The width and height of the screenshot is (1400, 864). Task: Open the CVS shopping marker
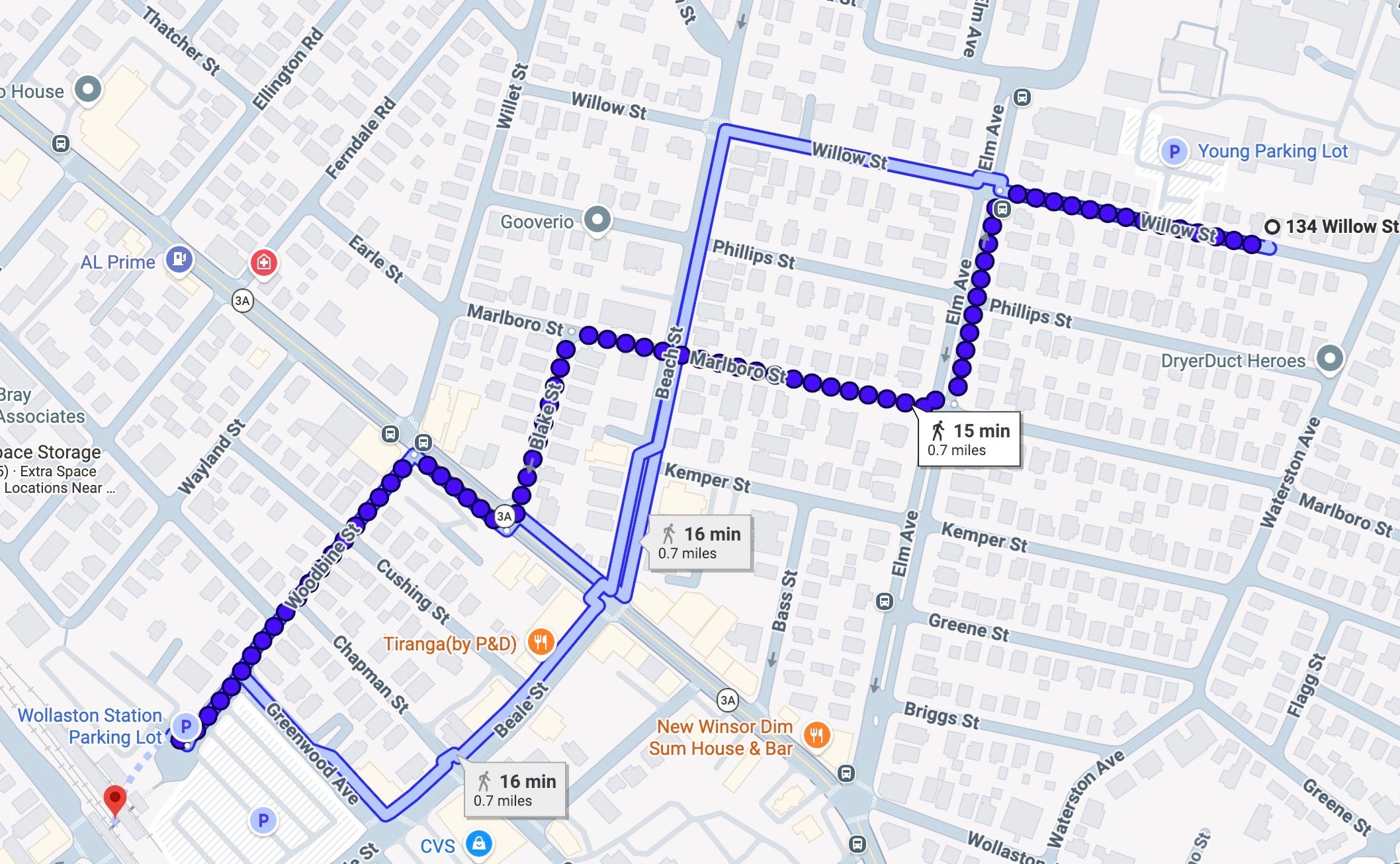(478, 844)
